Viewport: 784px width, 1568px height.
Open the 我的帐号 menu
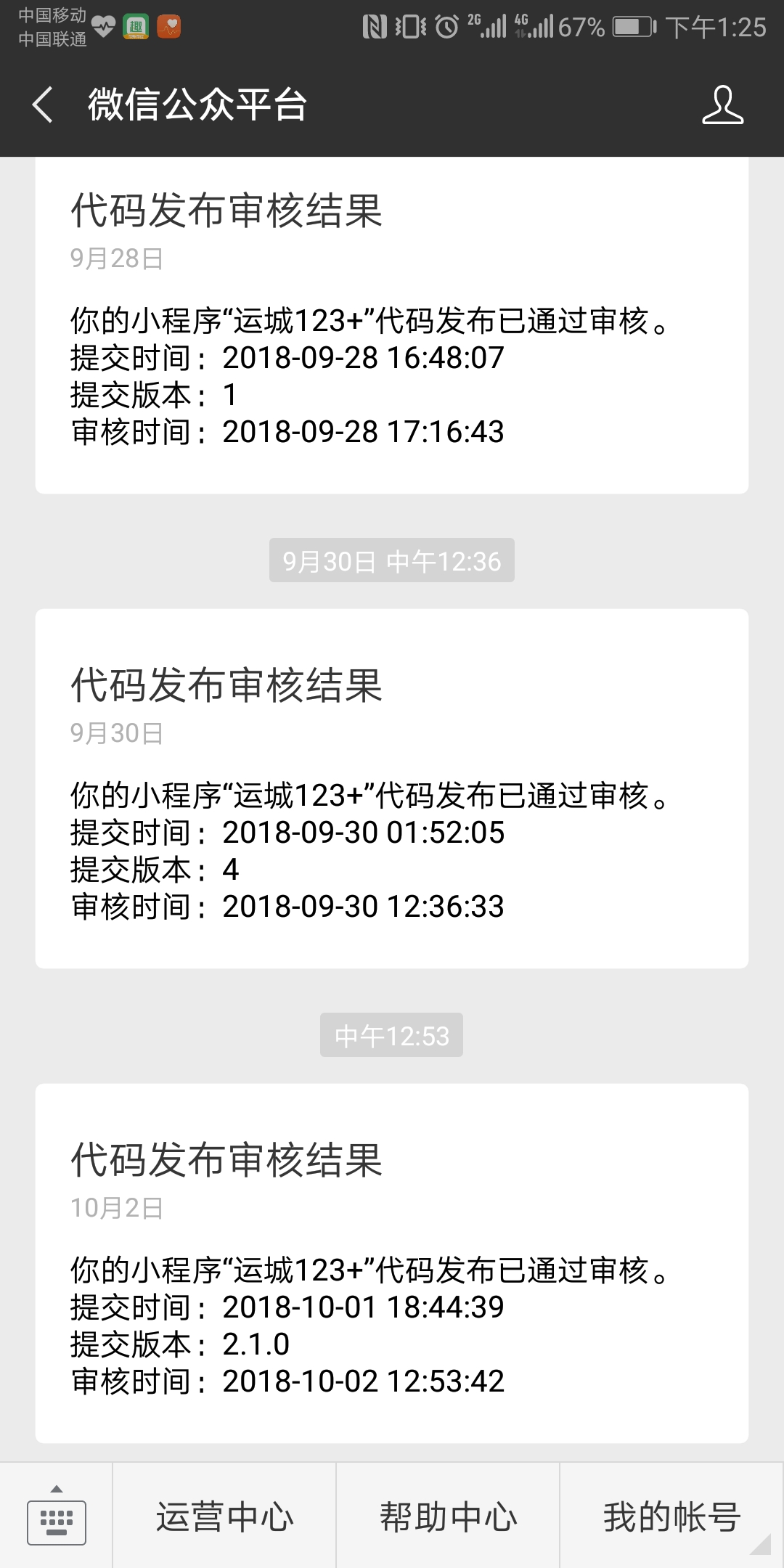tap(671, 1516)
